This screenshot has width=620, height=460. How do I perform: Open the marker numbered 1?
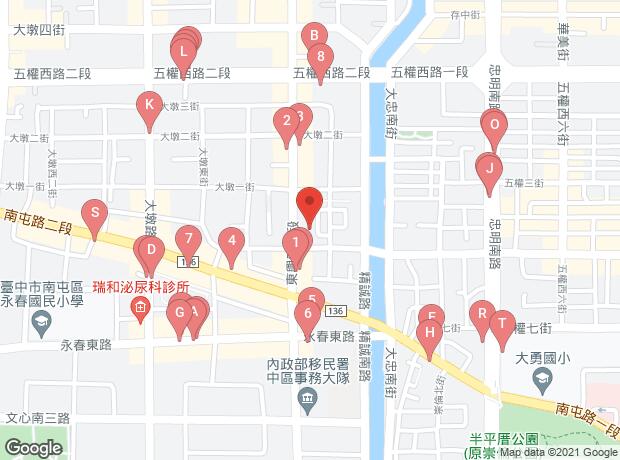pos(296,243)
